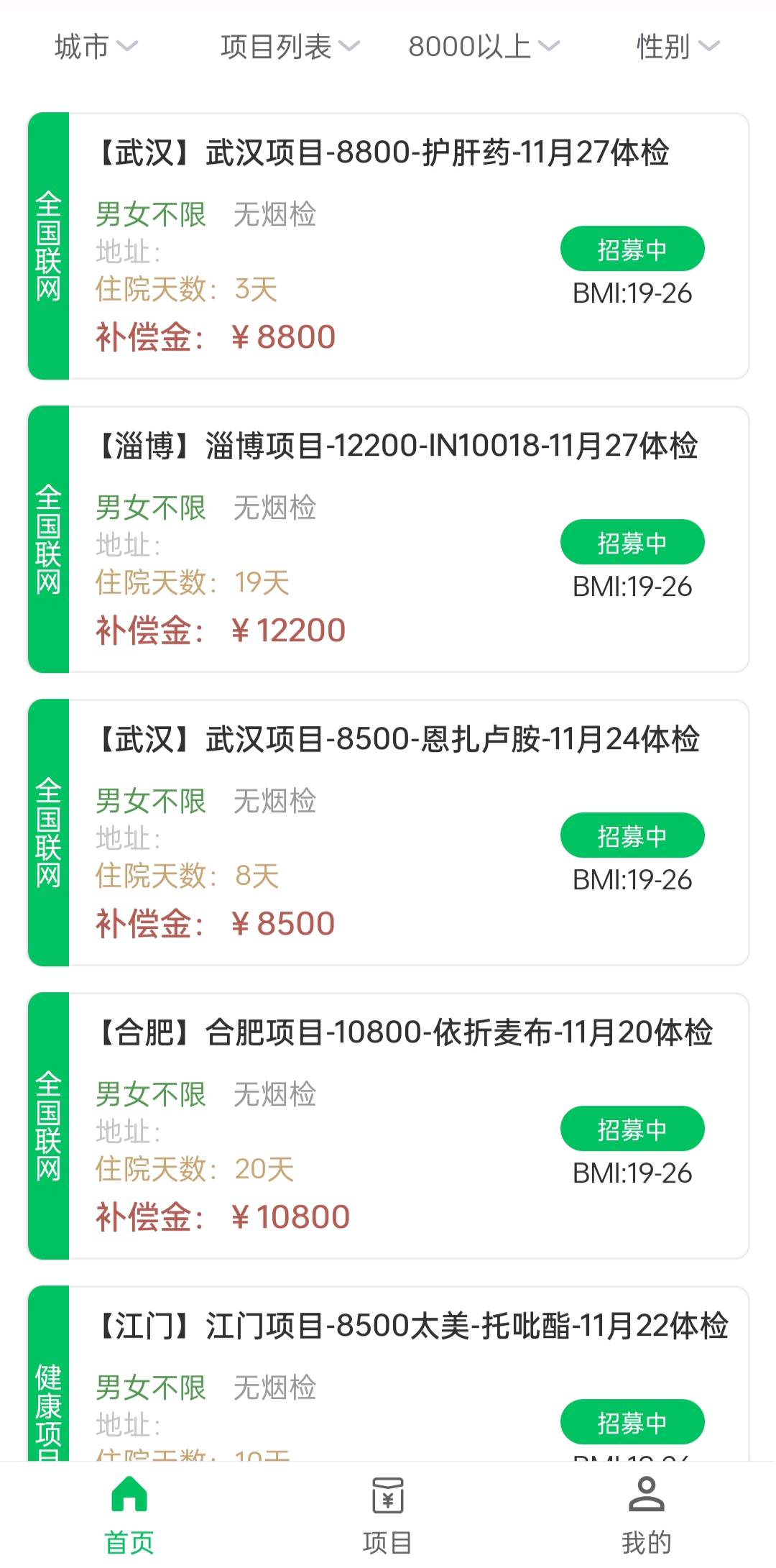Open the 城市 city filter dropdown

96,47
